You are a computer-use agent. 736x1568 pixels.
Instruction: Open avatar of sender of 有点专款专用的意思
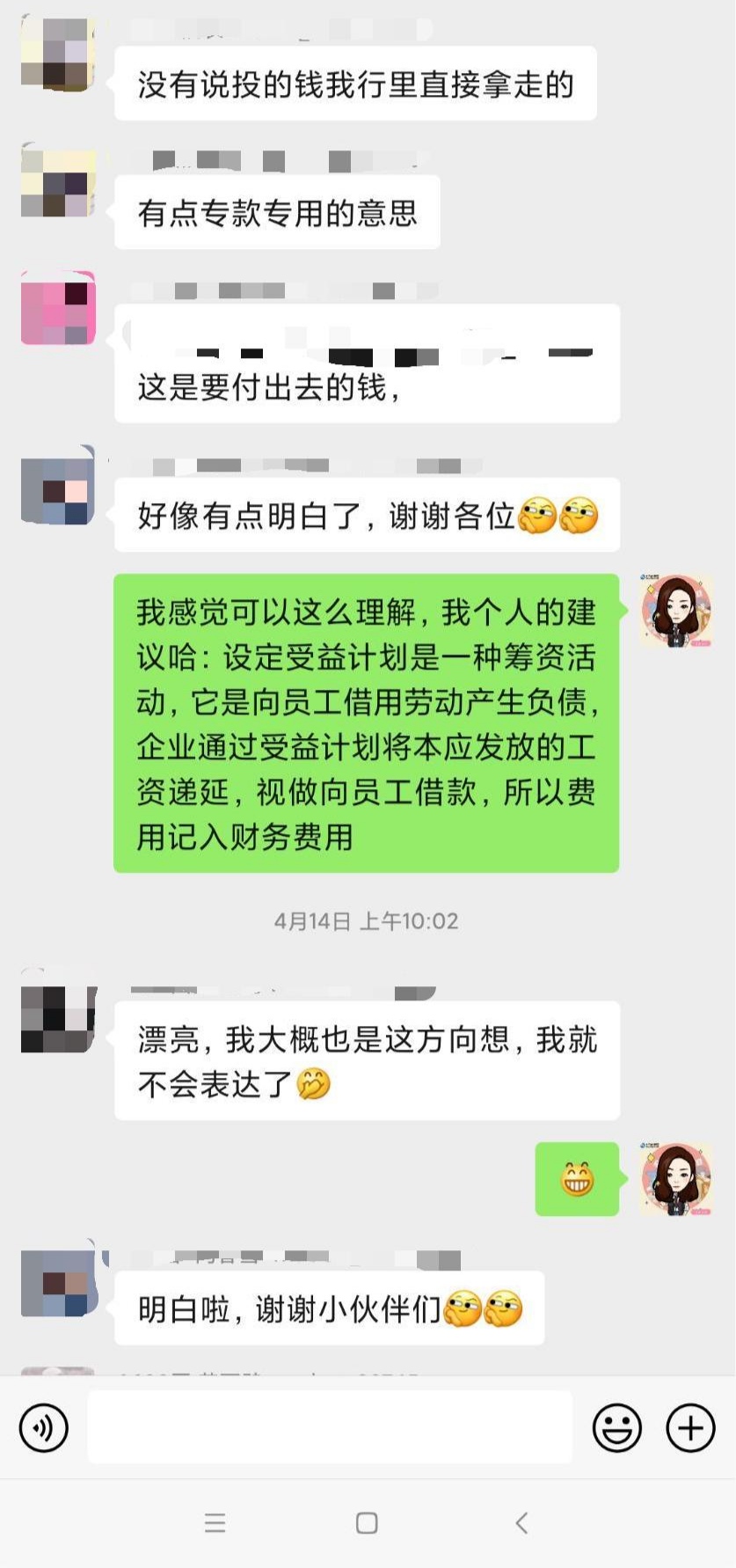58,182
